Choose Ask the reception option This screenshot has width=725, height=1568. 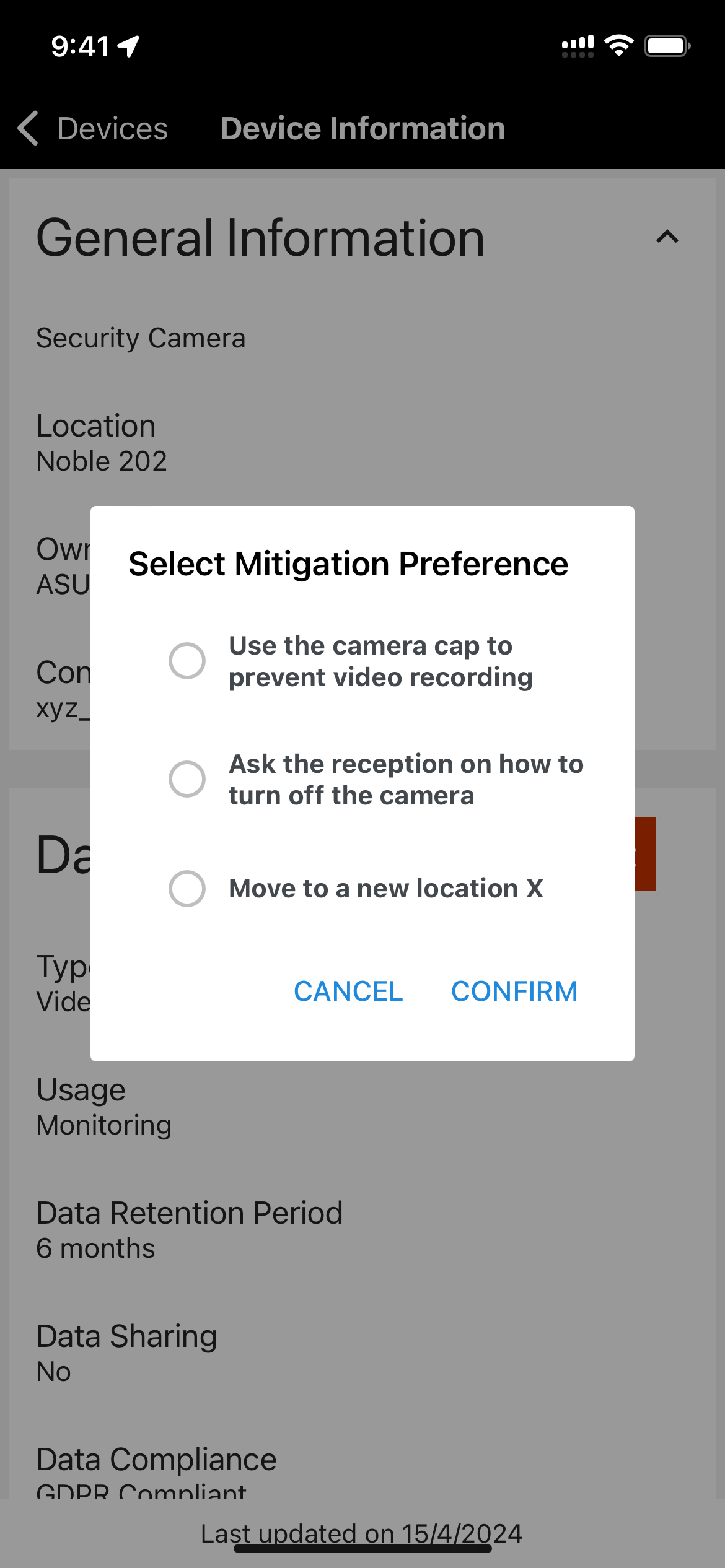tap(187, 779)
